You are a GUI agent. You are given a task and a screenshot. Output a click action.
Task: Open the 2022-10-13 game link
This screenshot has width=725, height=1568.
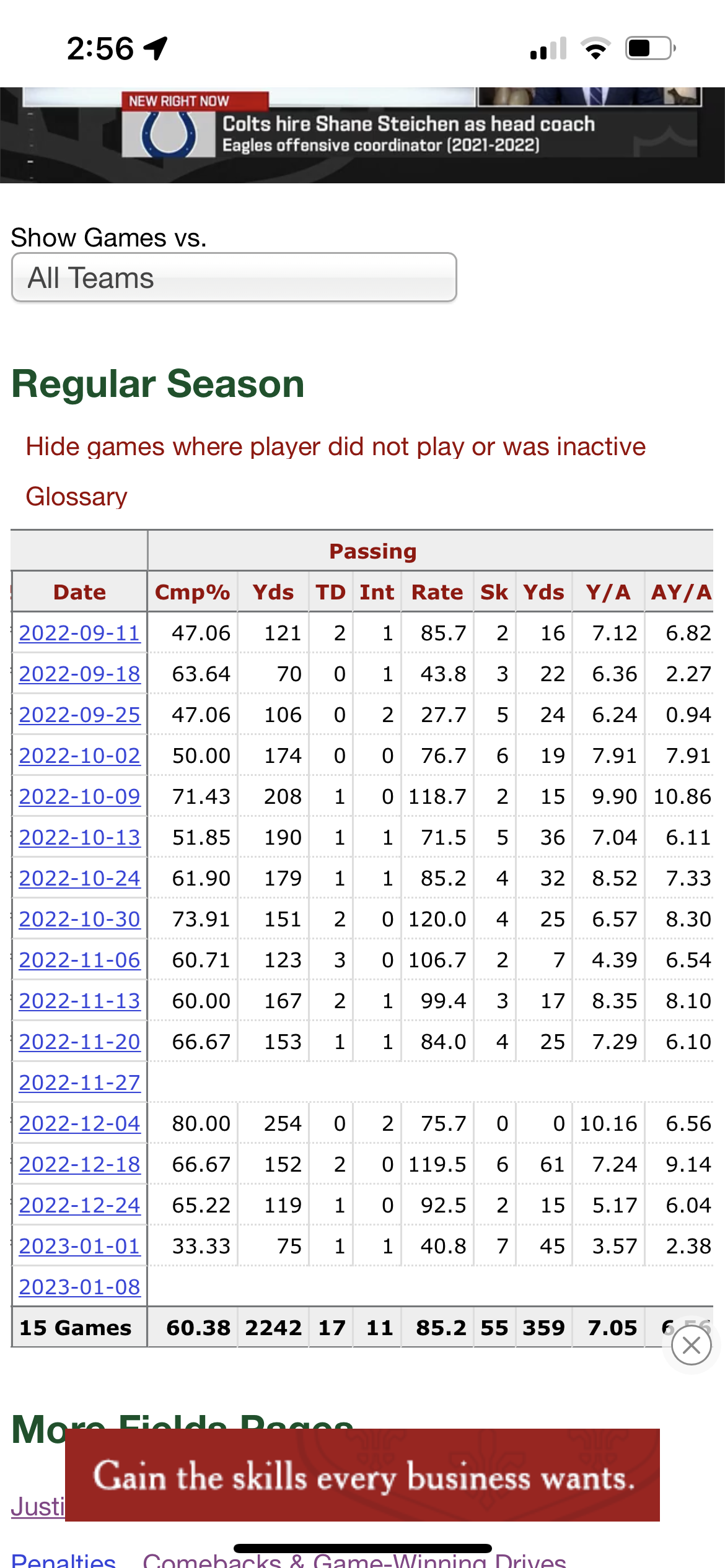point(79,837)
